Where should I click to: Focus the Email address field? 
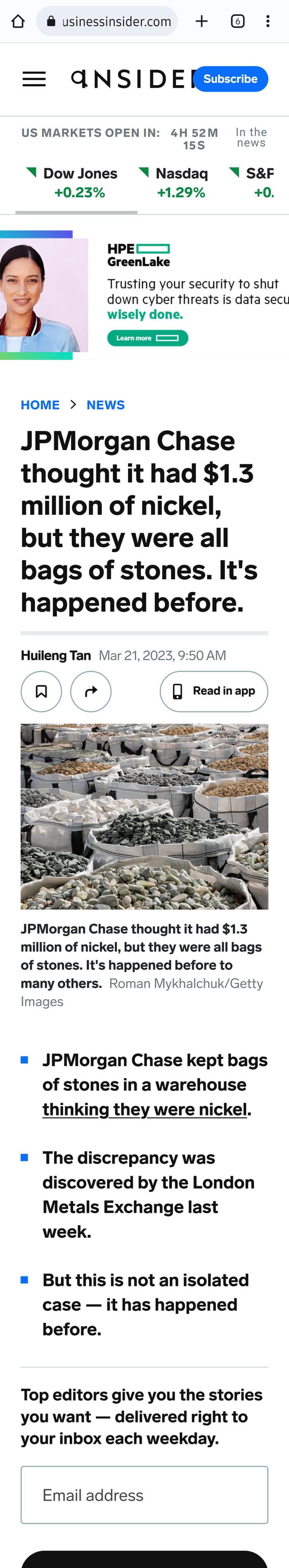(x=144, y=1495)
